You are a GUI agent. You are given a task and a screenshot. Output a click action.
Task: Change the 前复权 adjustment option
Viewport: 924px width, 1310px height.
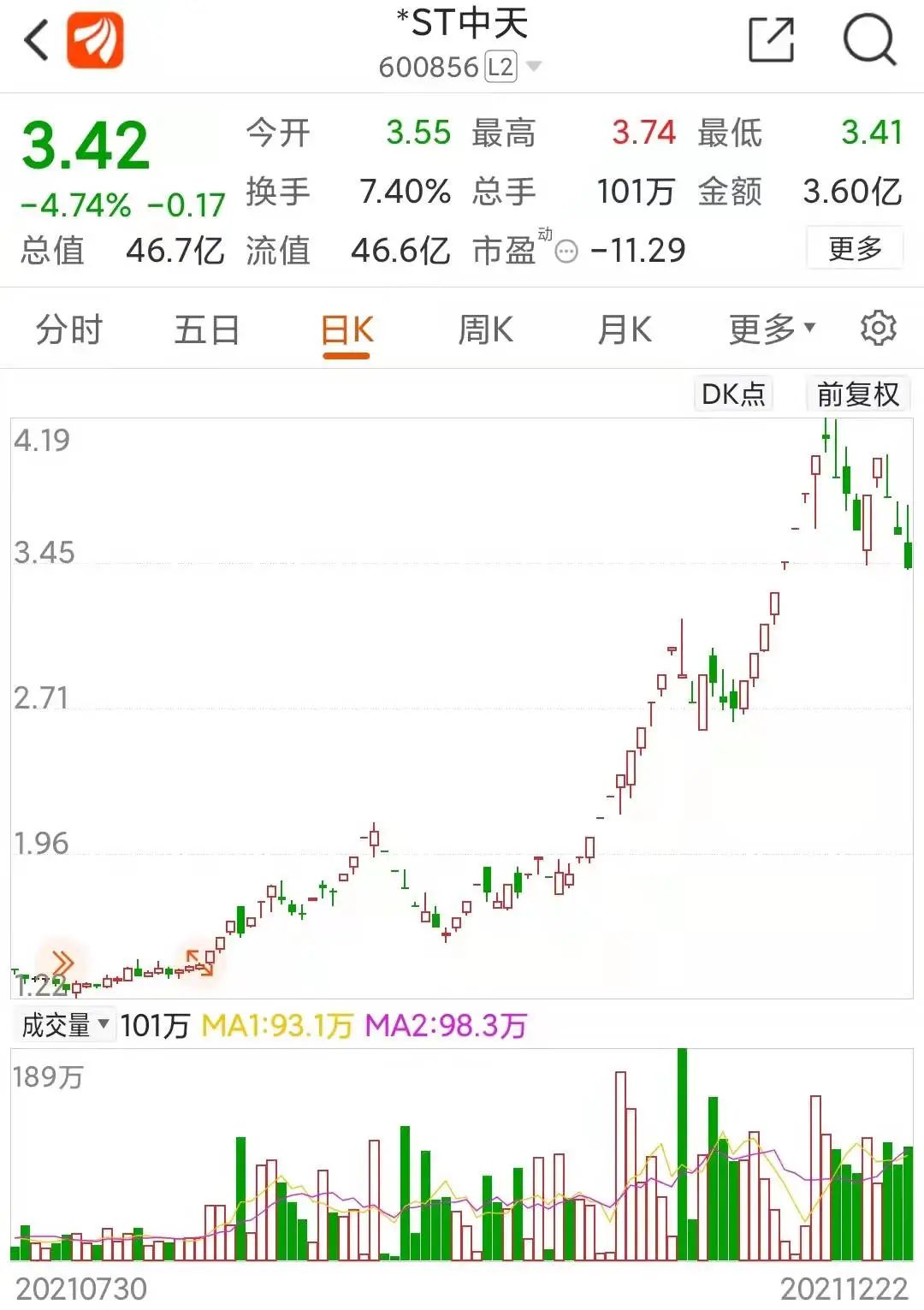857,394
